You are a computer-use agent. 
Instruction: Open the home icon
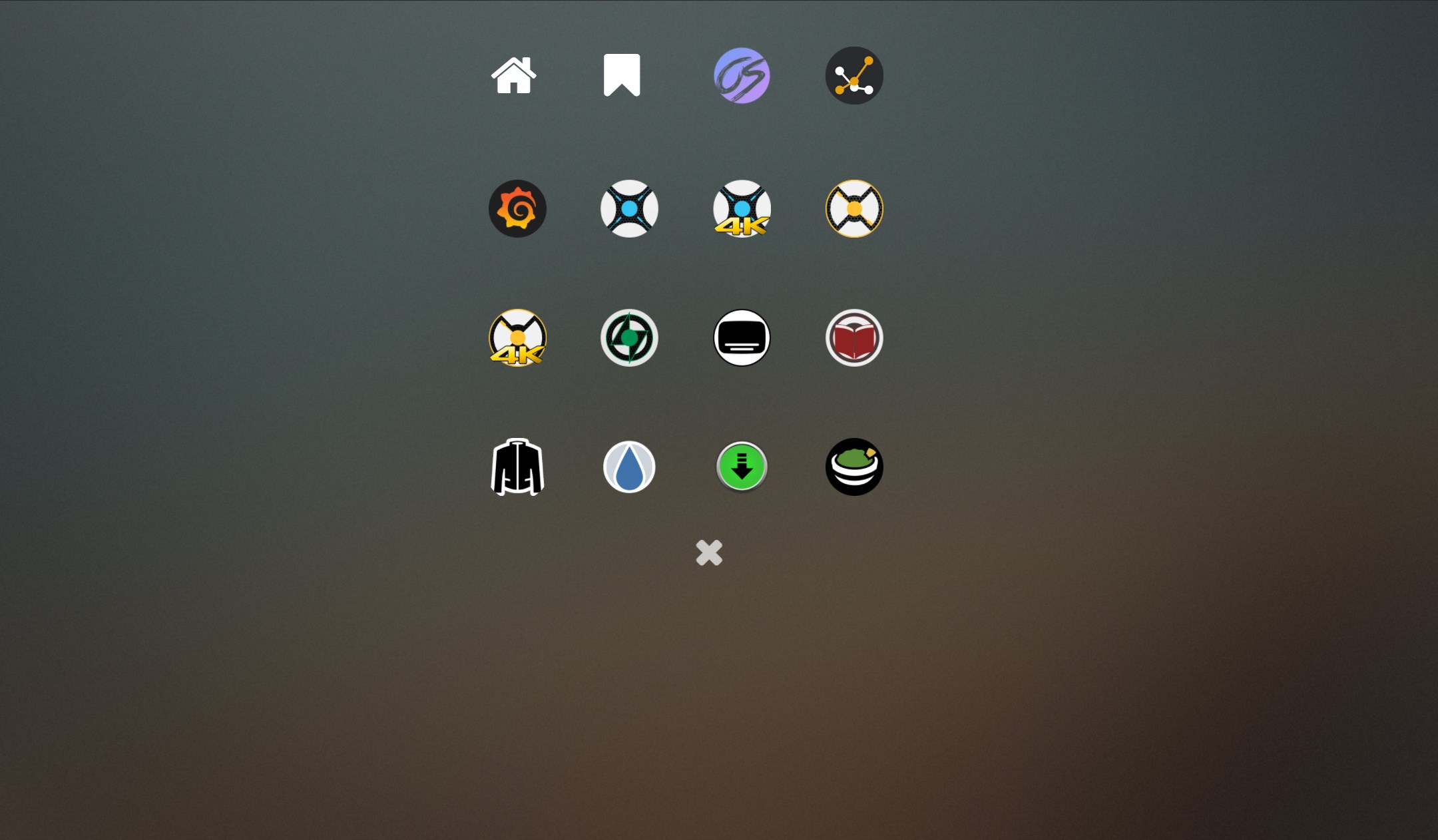(x=513, y=75)
